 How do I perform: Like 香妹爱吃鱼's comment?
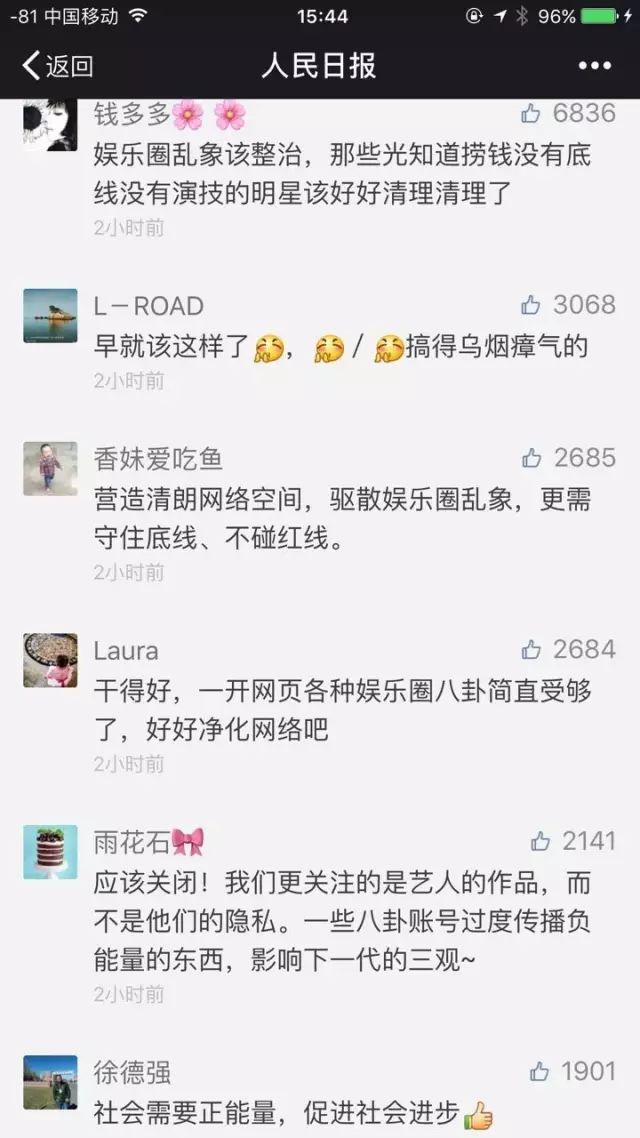(x=531, y=458)
